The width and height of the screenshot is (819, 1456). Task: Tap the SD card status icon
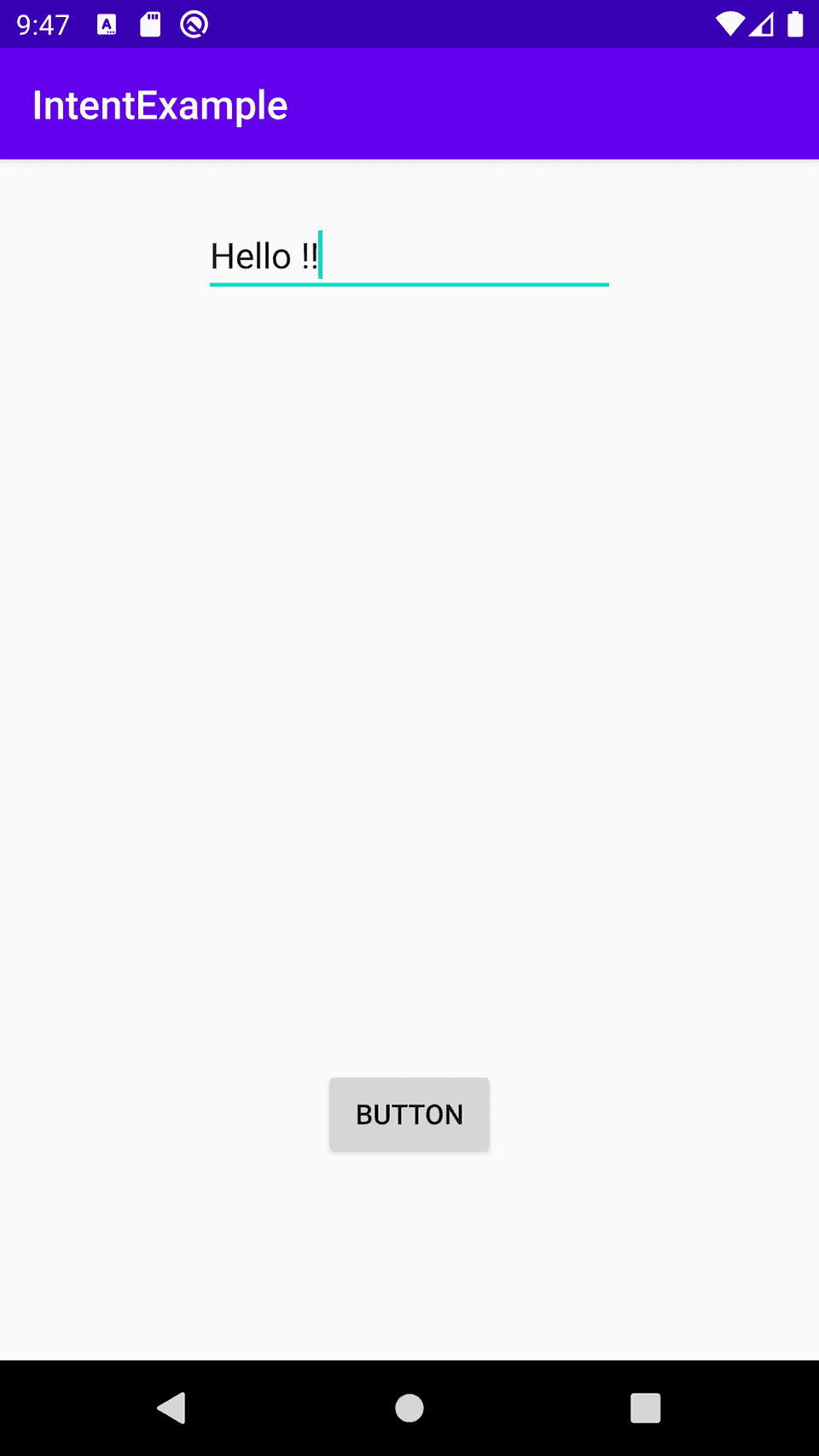point(150,24)
